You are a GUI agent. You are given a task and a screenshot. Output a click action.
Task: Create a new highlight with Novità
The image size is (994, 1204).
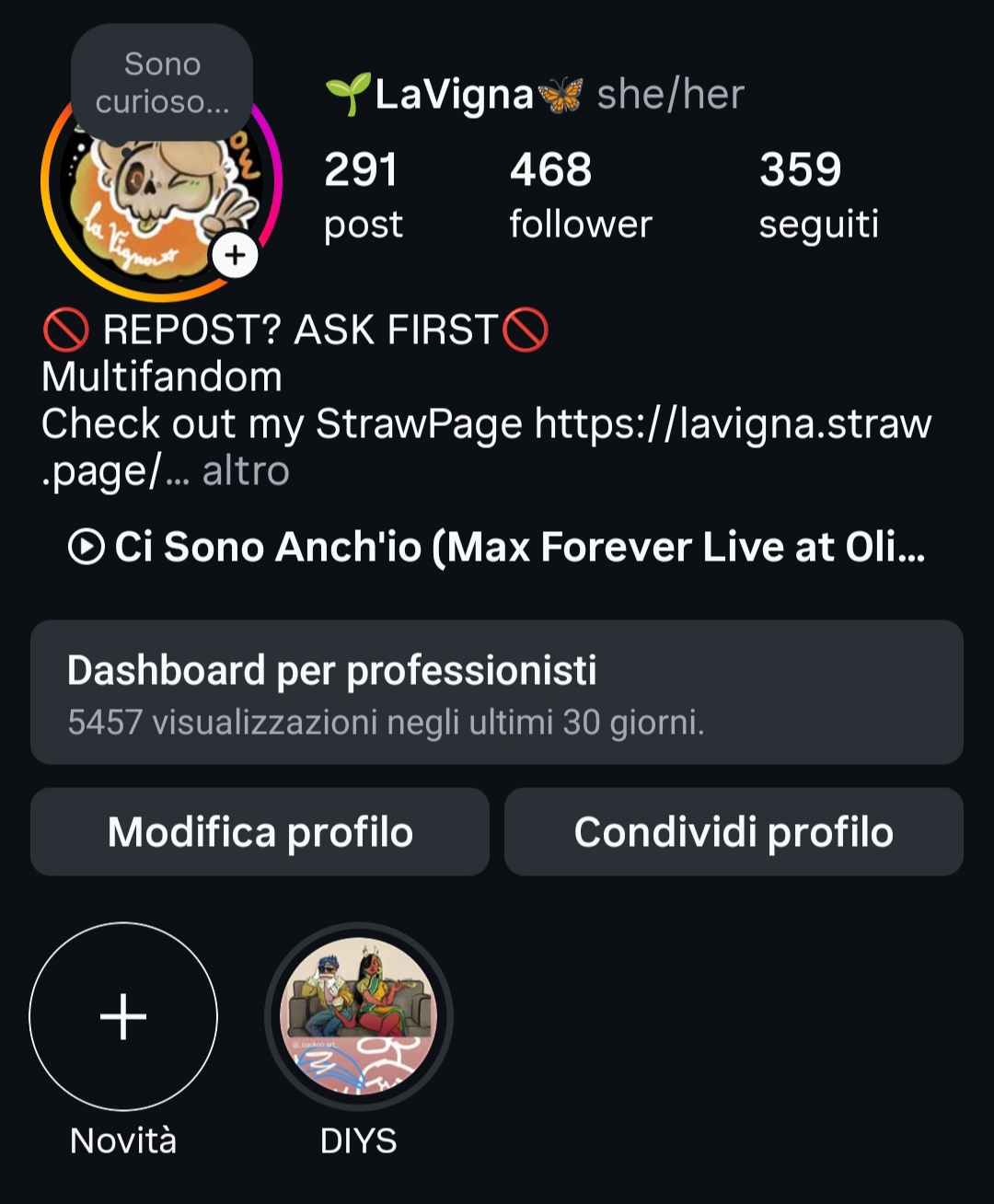click(123, 1016)
